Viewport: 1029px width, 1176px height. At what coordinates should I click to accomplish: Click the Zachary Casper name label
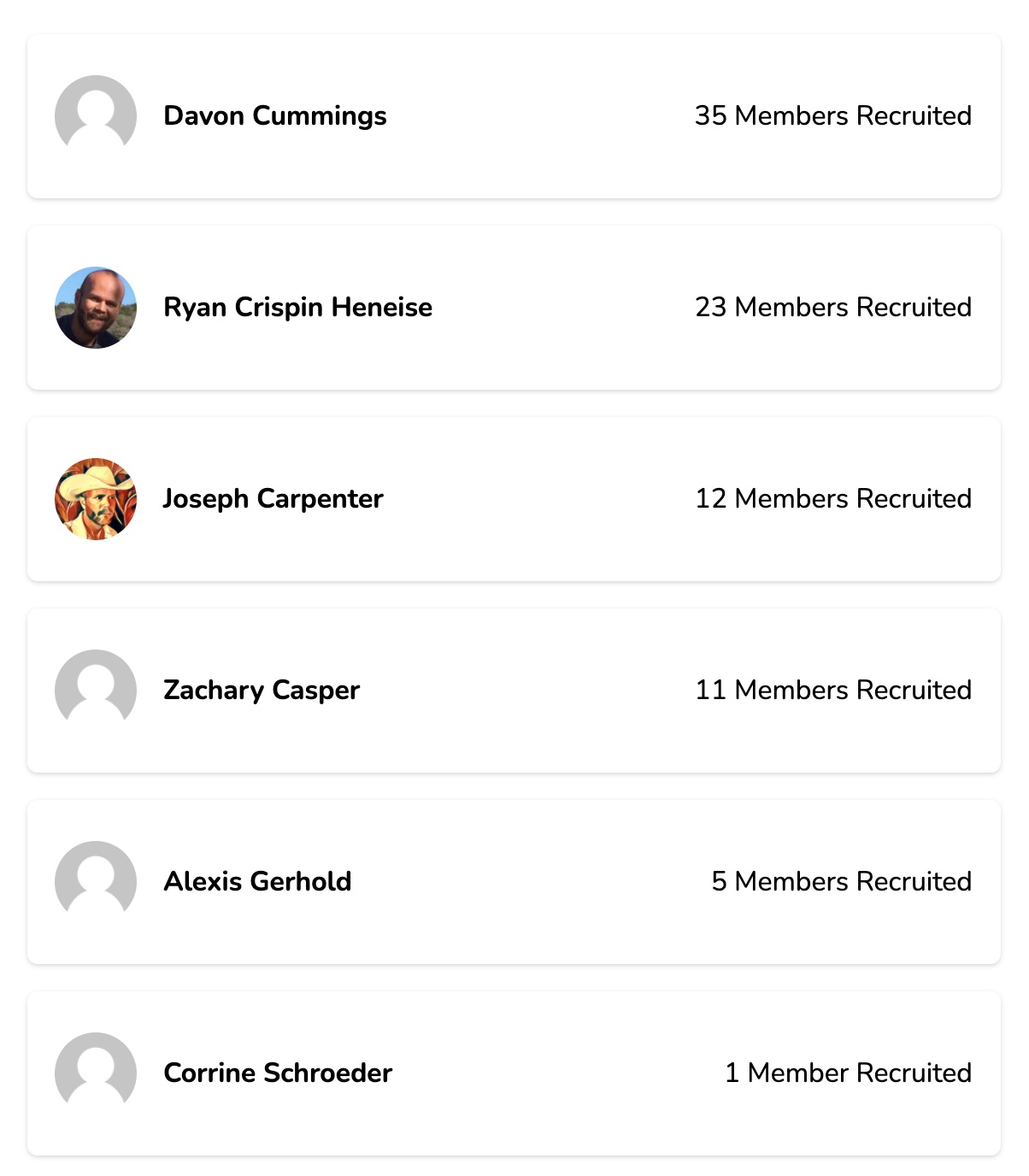coord(262,690)
